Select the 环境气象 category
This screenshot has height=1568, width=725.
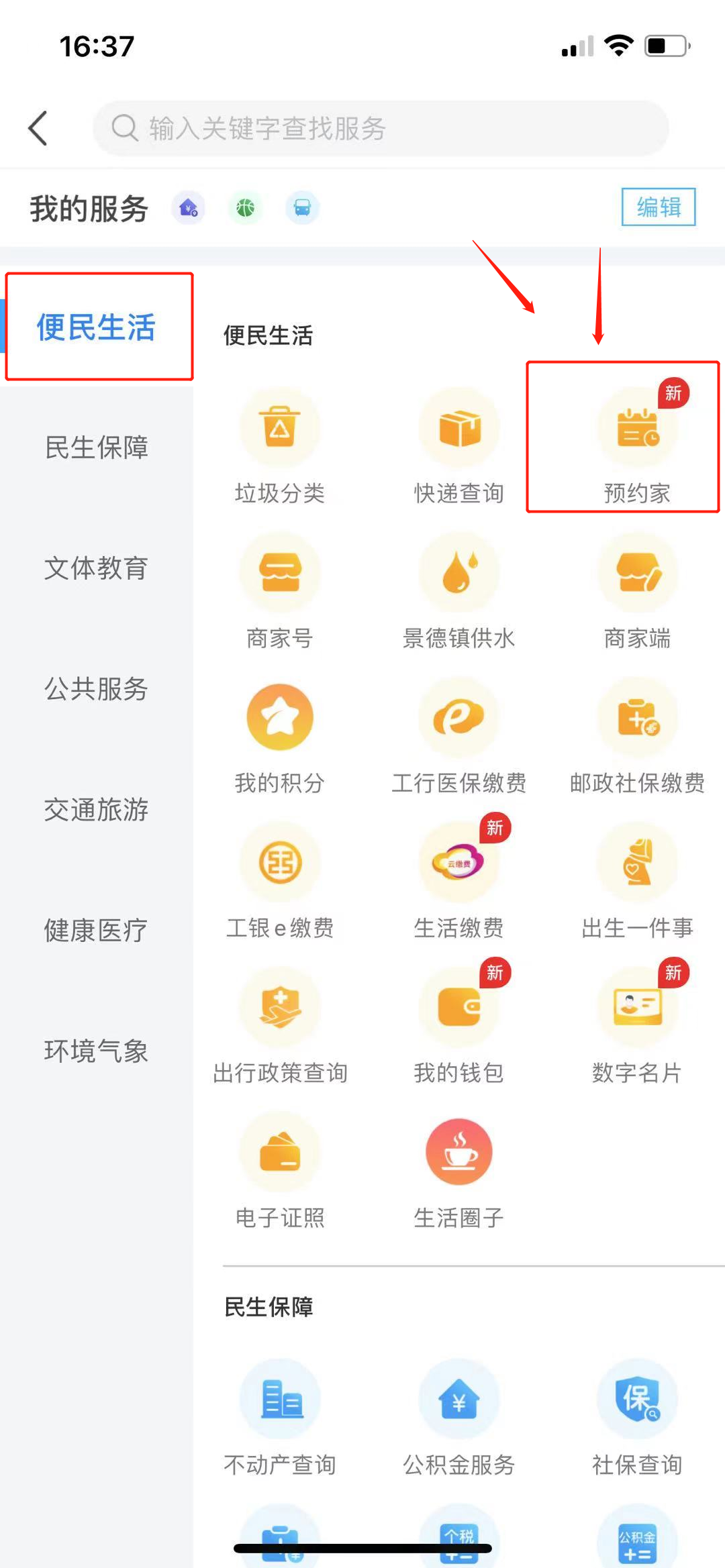click(96, 1051)
